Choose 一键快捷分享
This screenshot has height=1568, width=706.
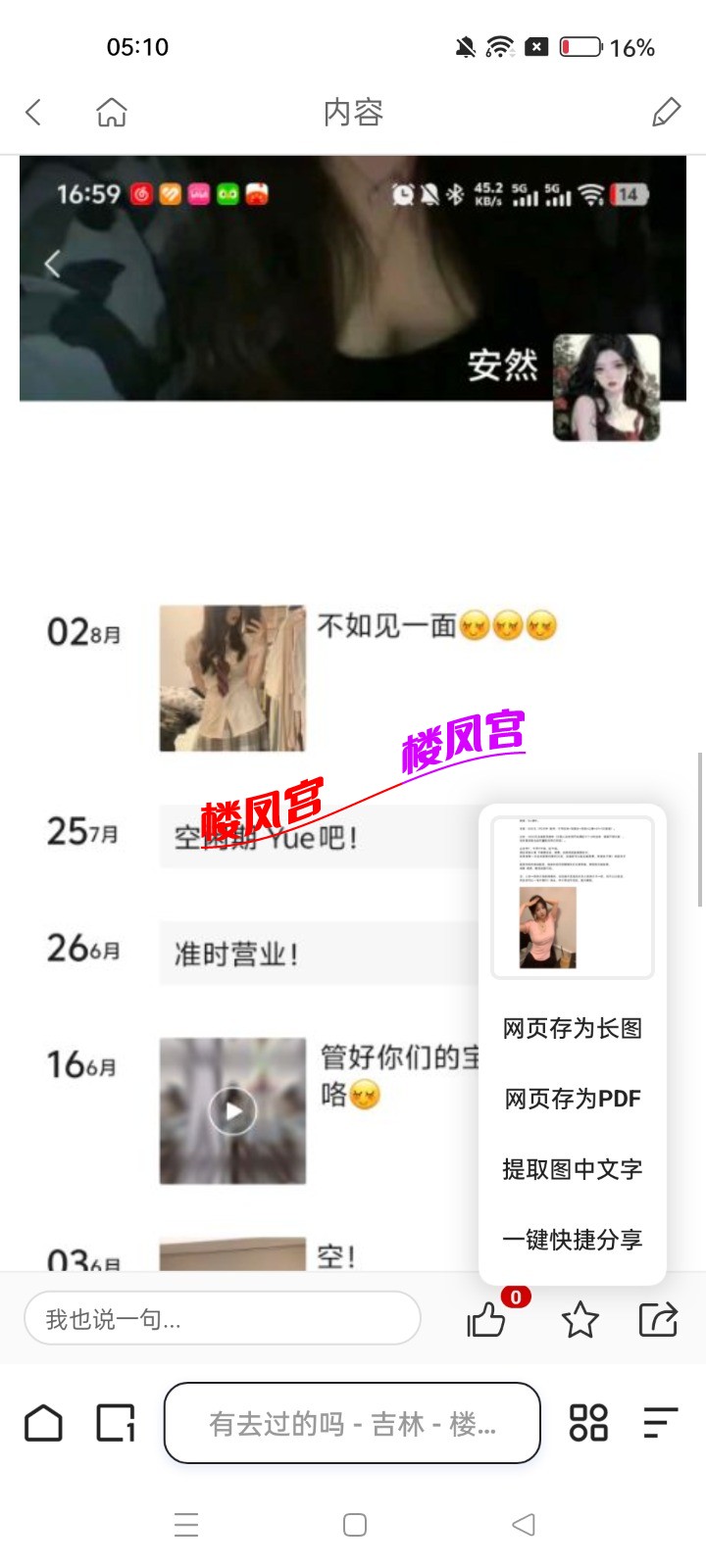click(573, 1240)
